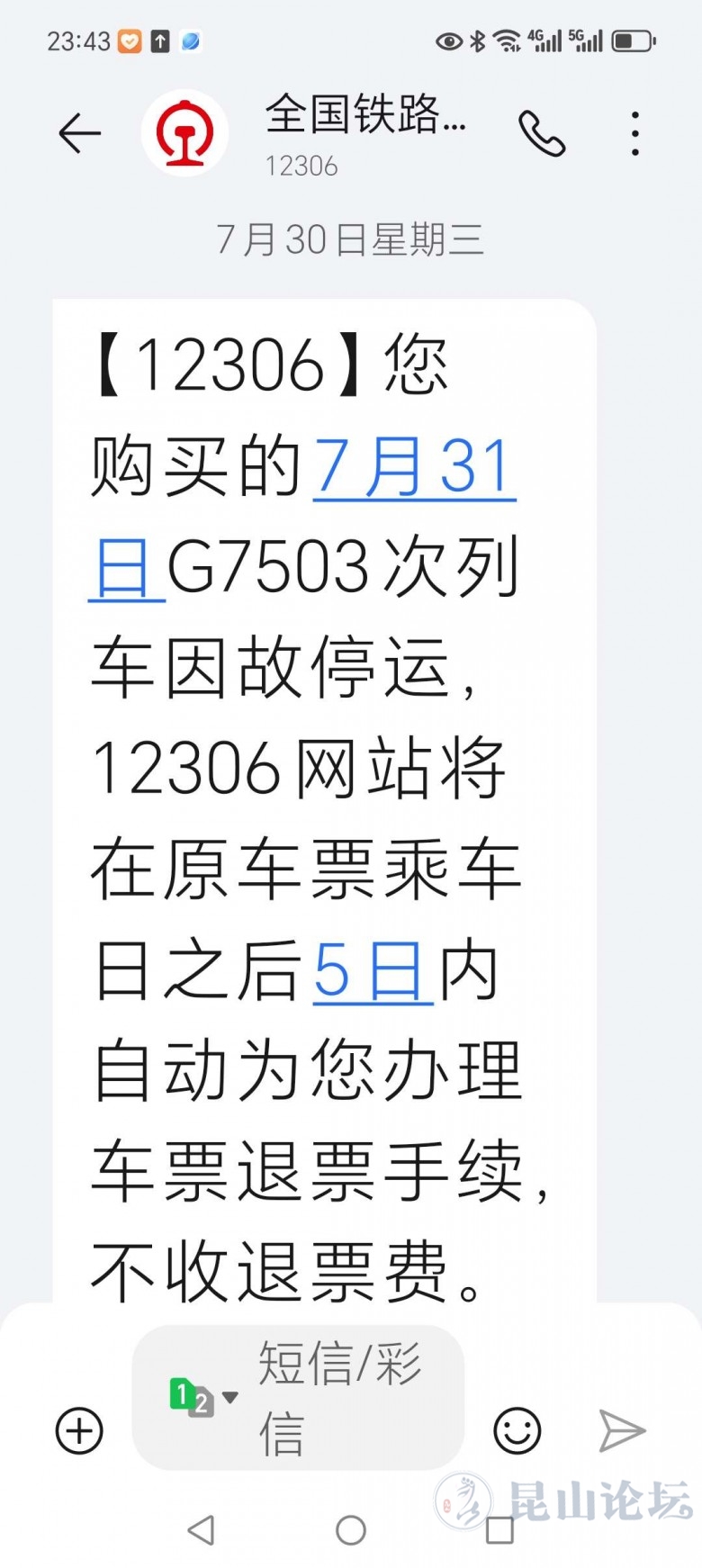This screenshot has height=1568, width=702.
Task: Tap the system back triangle
Action: click(x=202, y=1529)
